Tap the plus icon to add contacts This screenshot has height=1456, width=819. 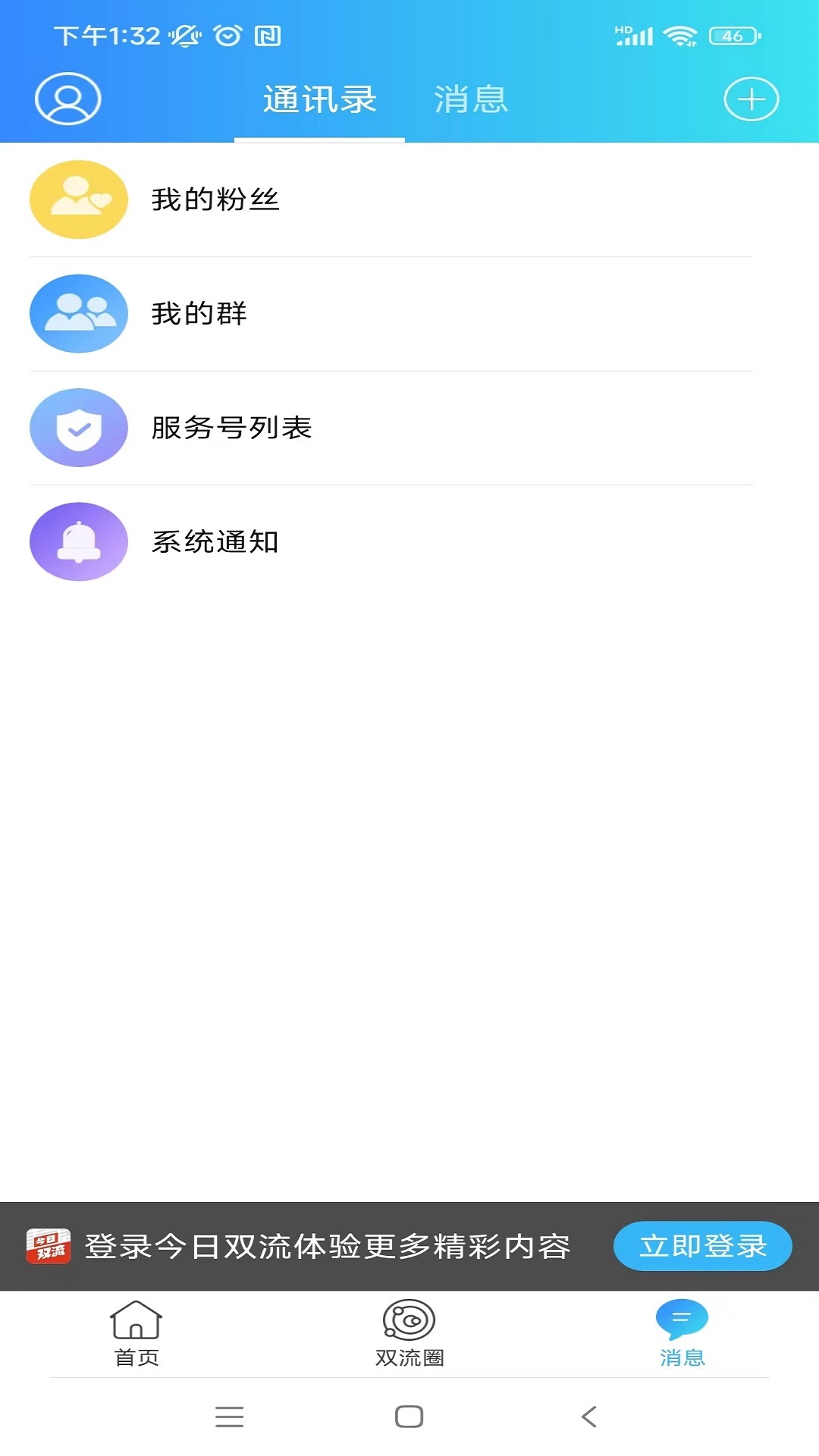click(751, 98)
